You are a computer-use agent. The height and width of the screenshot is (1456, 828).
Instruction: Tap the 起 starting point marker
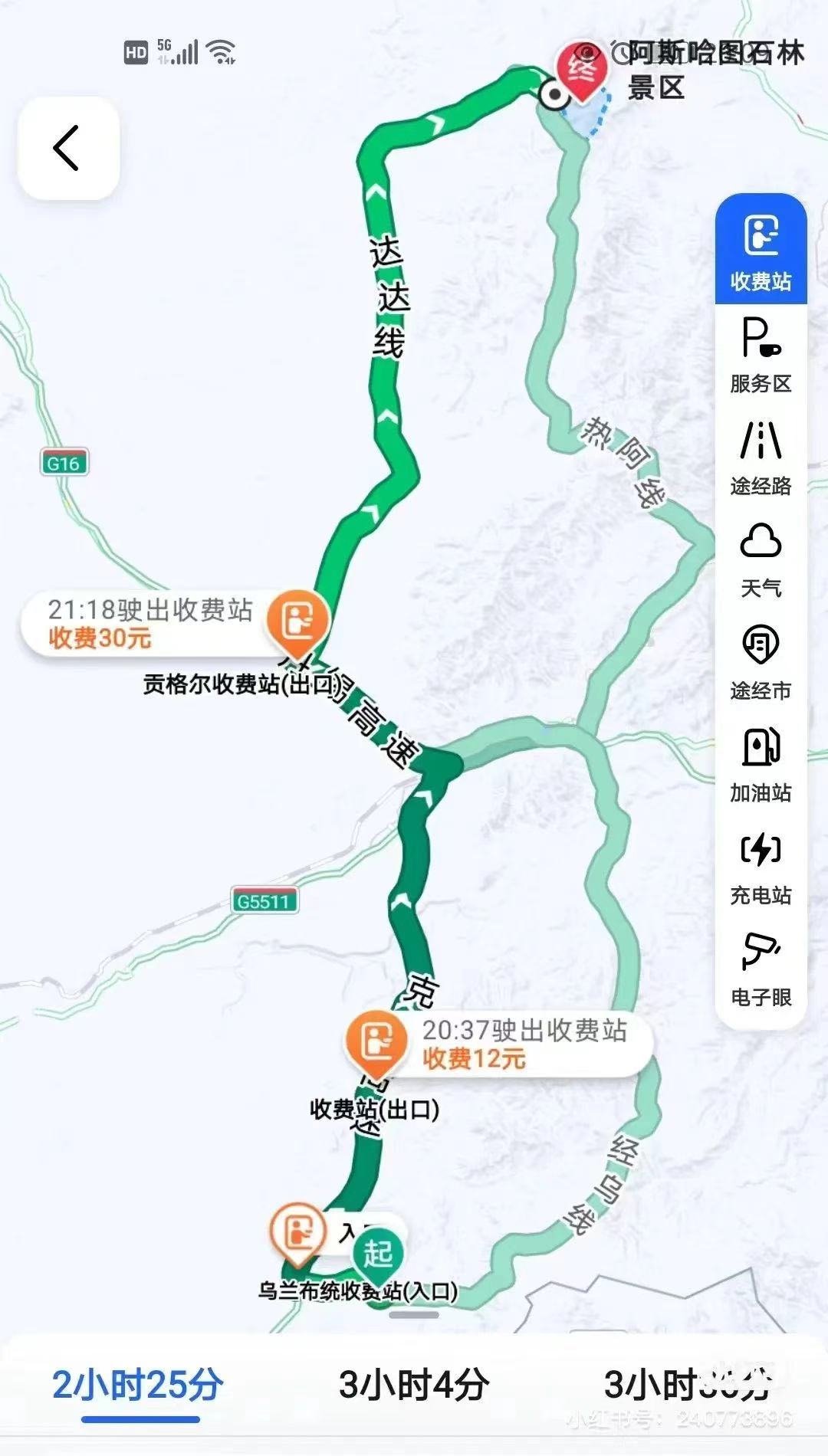click(377, 1254)
